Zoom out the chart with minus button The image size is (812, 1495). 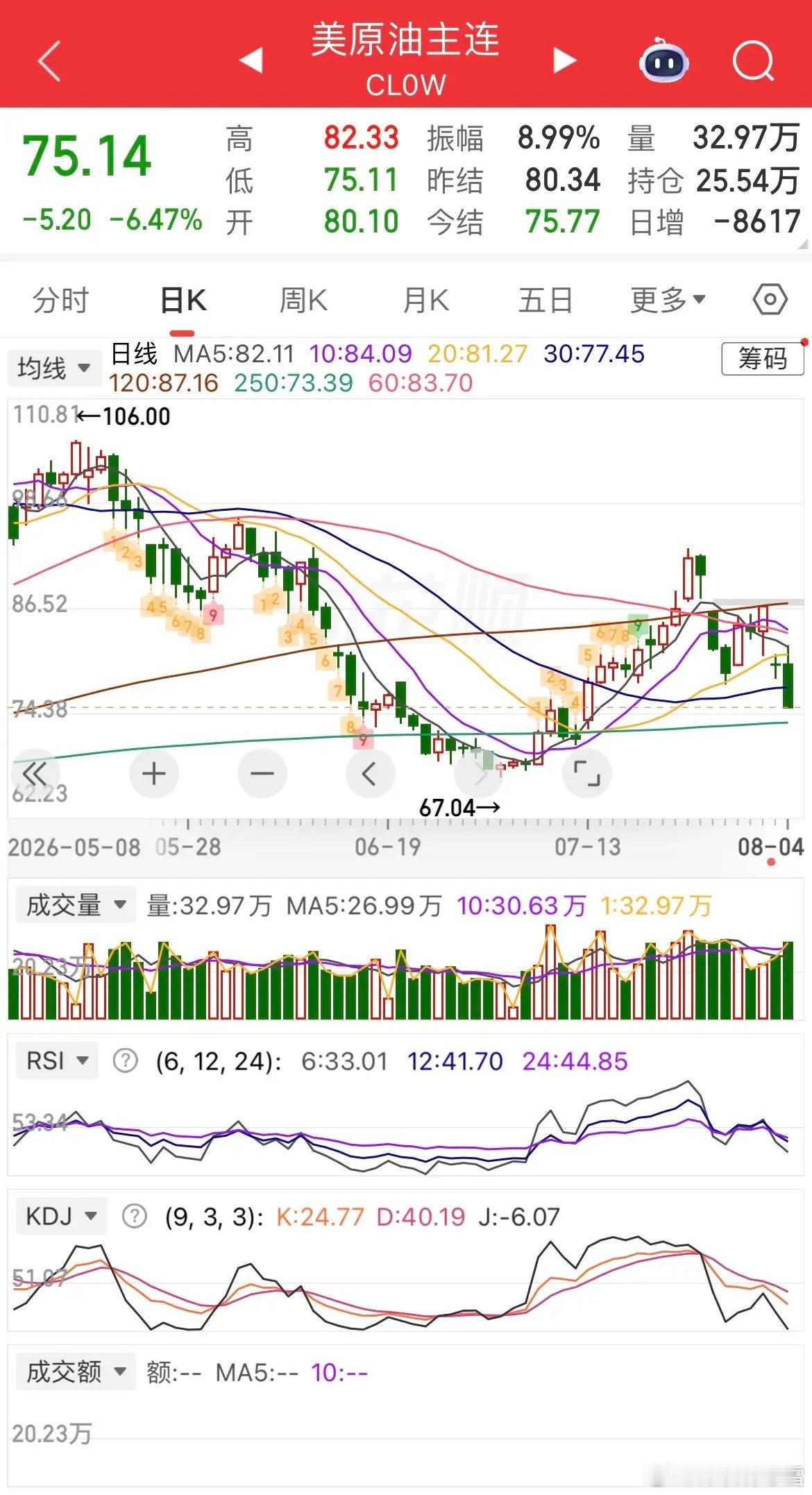tap(262, 772)
